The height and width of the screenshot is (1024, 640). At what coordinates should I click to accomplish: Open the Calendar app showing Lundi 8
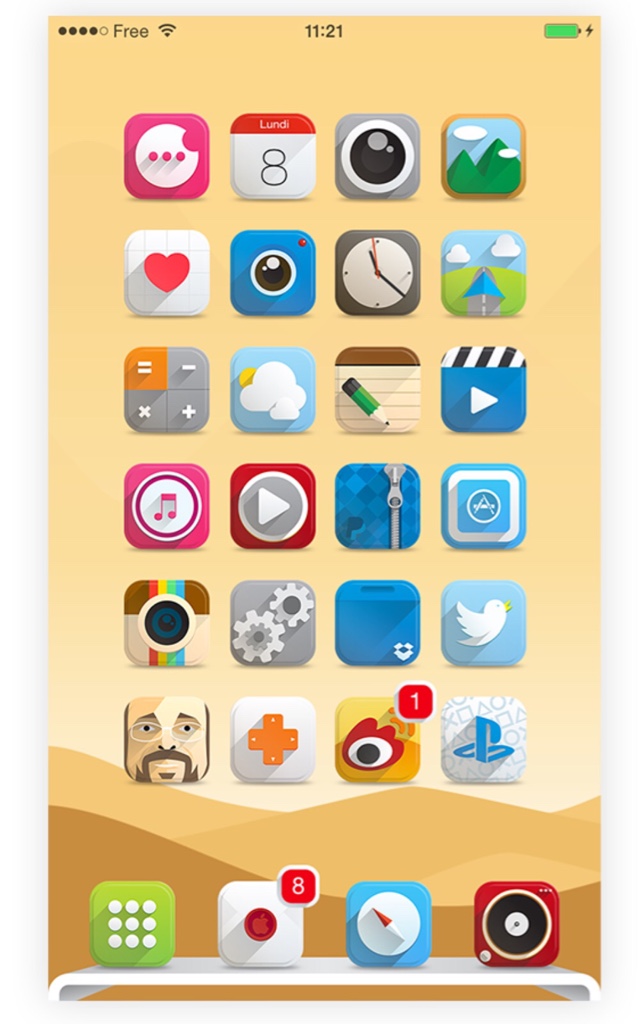272,156
